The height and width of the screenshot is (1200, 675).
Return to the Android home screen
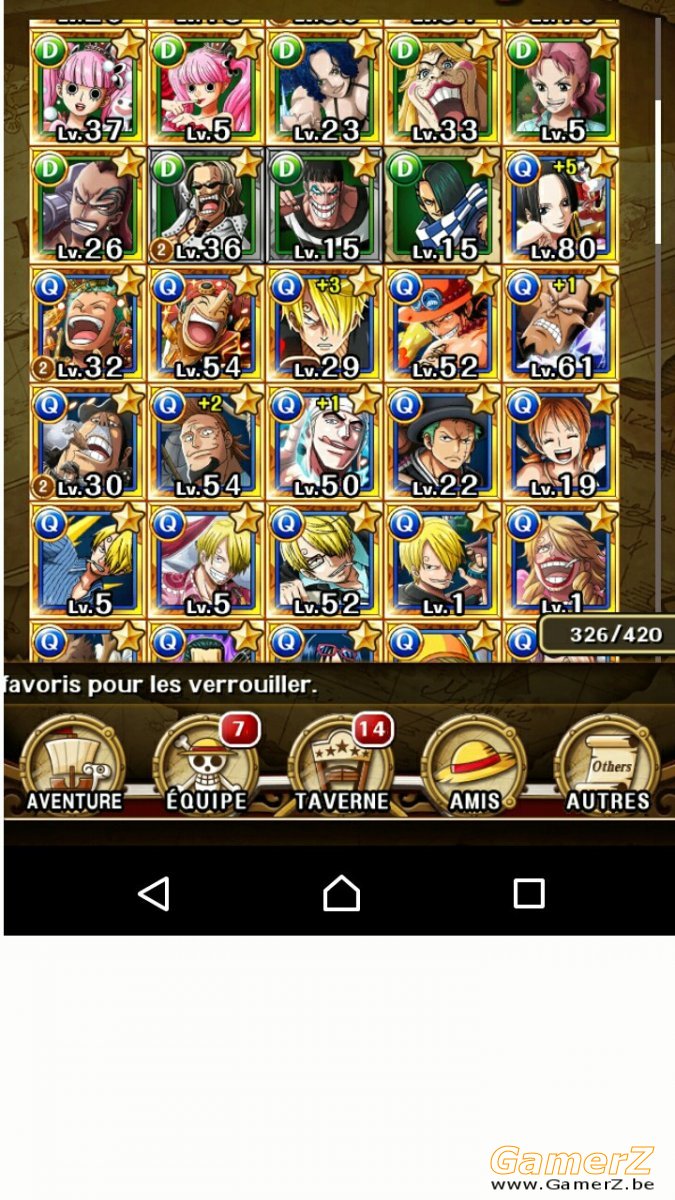(341, 892)
